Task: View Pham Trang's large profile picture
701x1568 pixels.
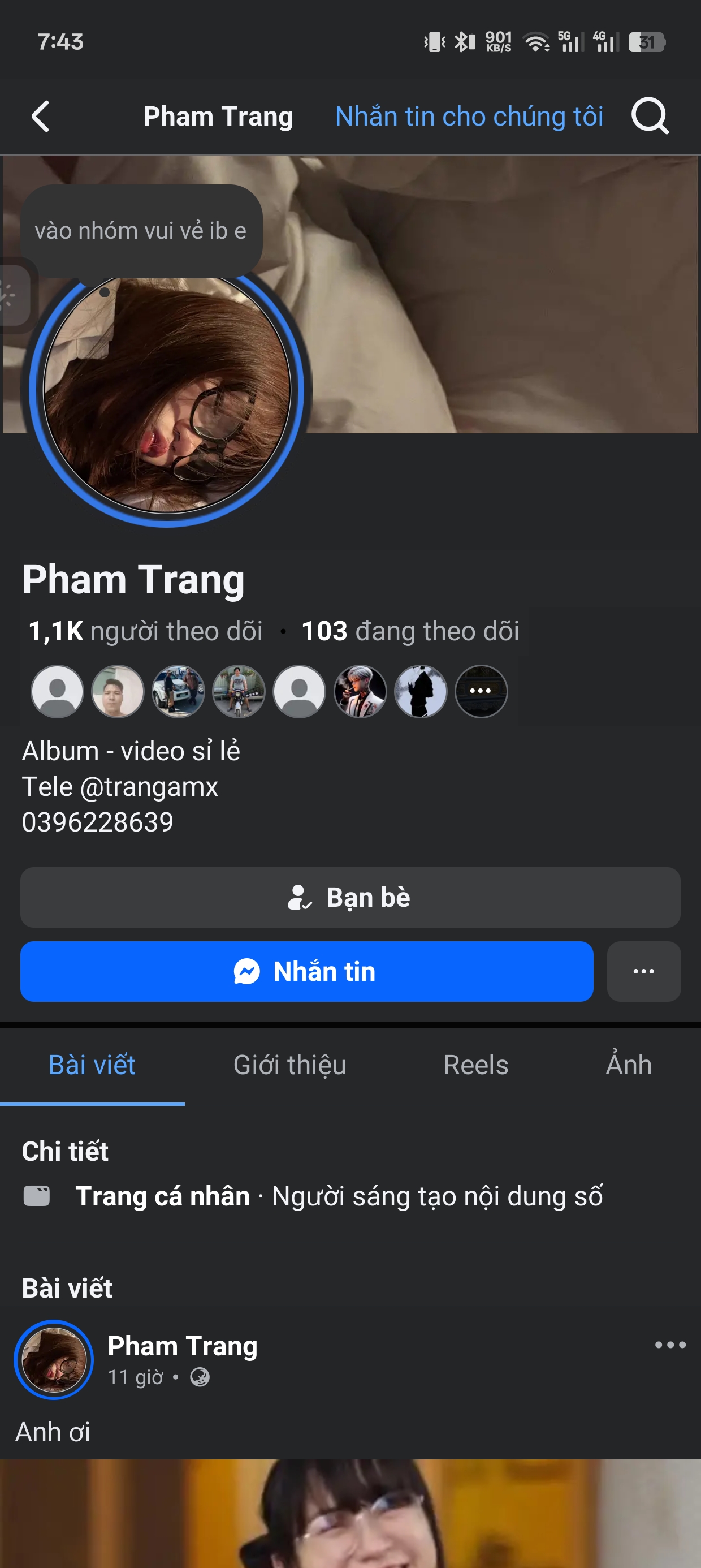Action: coord(167,395)
